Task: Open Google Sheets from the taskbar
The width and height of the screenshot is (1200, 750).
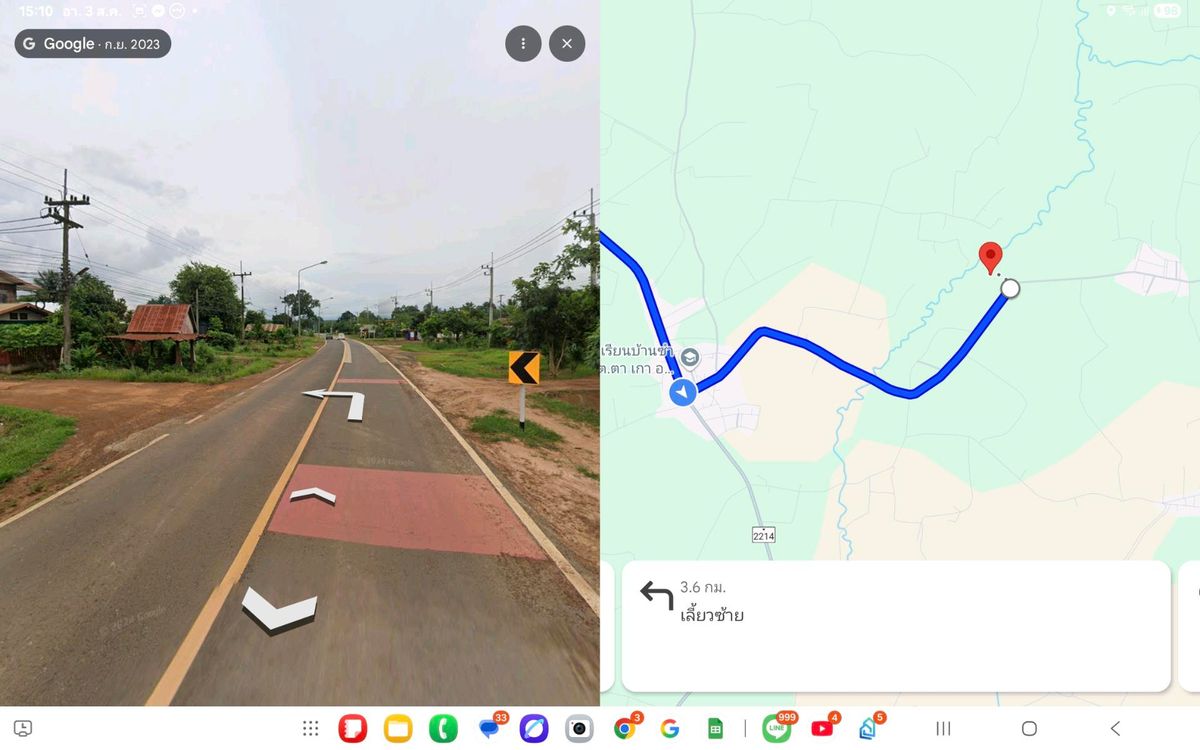Action: coord(715,729)
